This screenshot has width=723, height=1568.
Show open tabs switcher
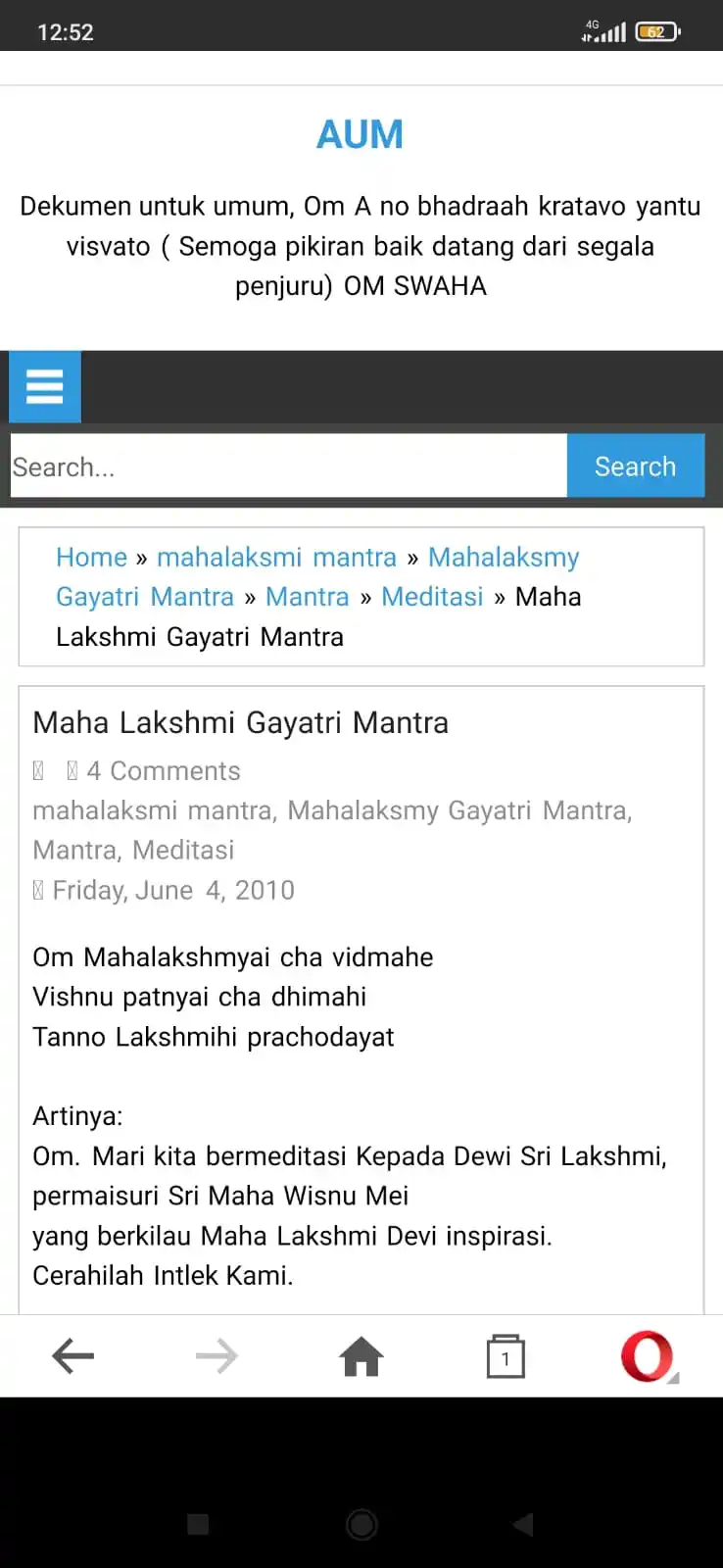coord(506,1356)
